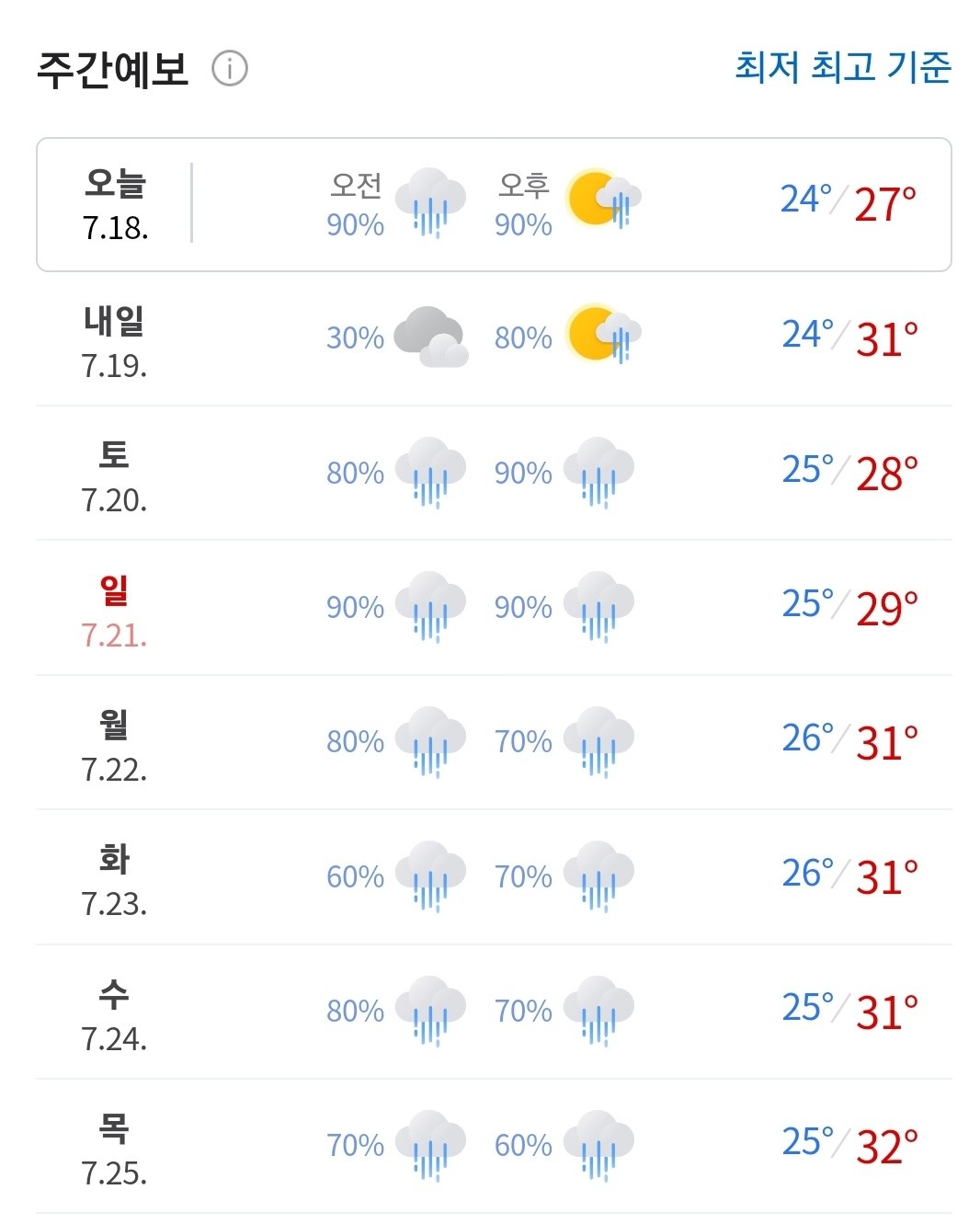Tap the 최저 최고 기준 link
Viewport: 980px width, 1224px height.
[842, 67]
